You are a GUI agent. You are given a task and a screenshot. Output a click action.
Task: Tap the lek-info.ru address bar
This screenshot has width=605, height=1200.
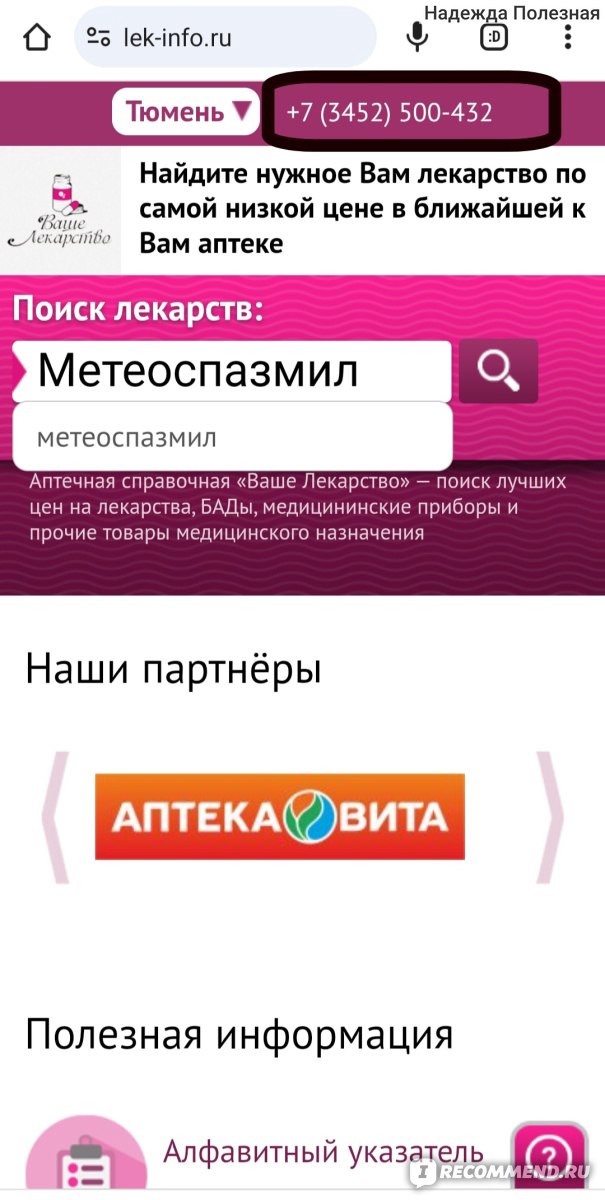point(225,39)
